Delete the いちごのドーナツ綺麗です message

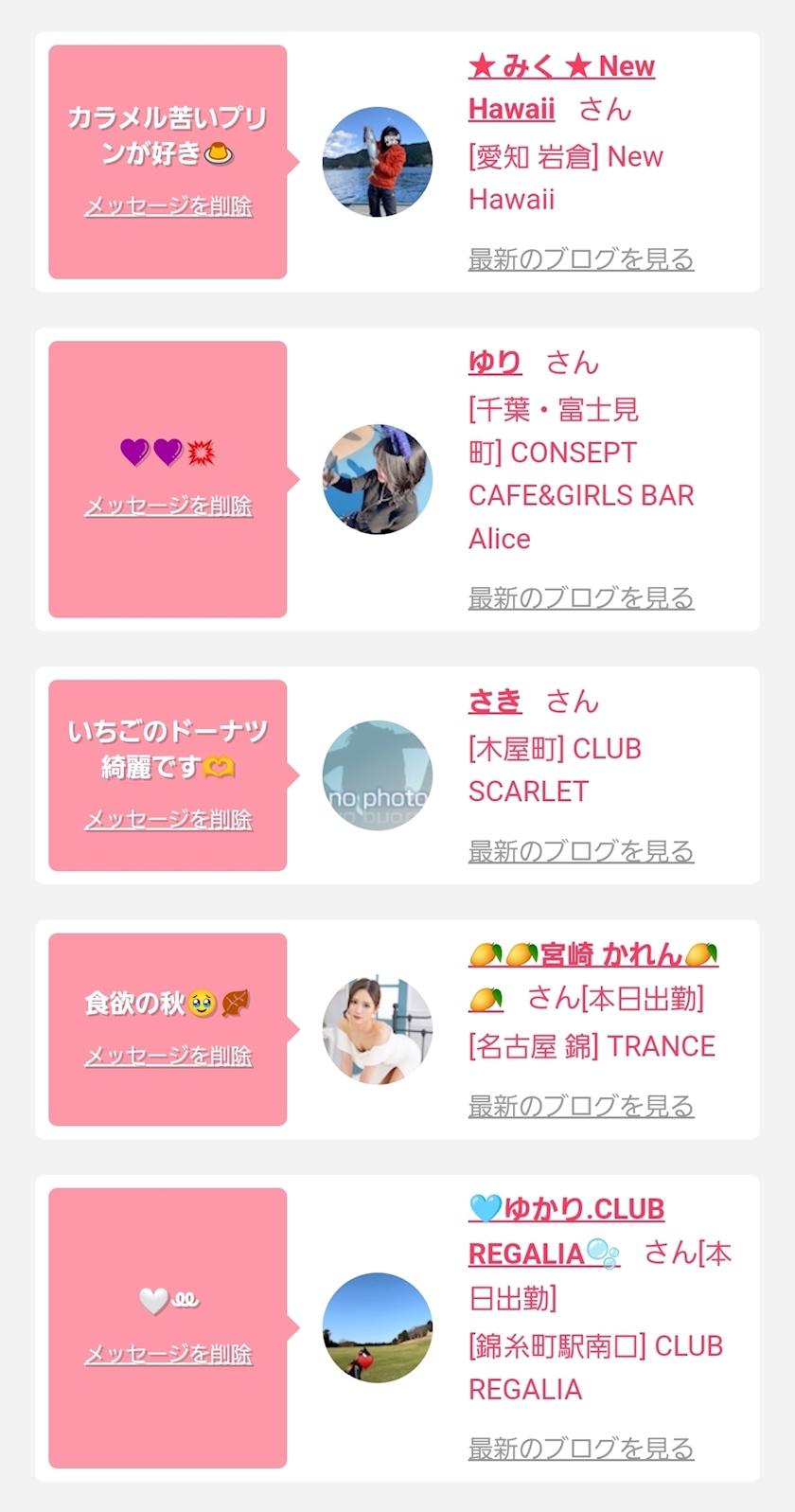click(168, 819)
